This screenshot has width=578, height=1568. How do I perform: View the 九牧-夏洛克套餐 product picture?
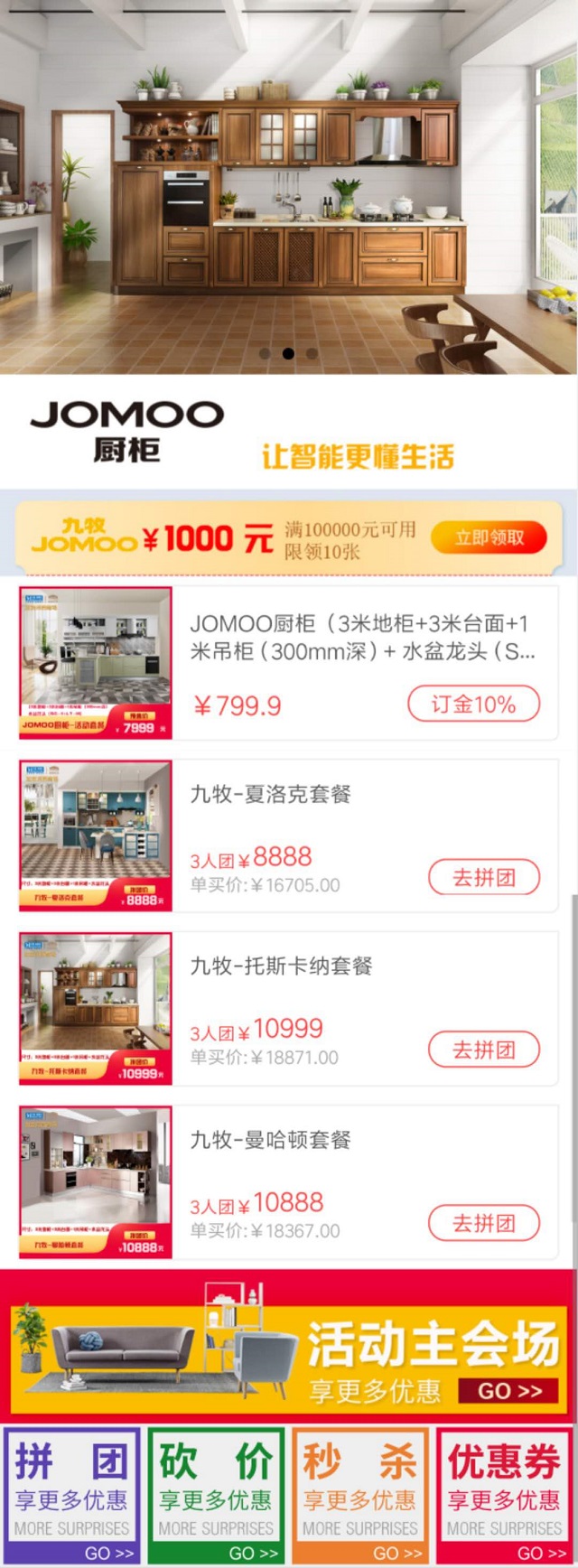[96, 835]
